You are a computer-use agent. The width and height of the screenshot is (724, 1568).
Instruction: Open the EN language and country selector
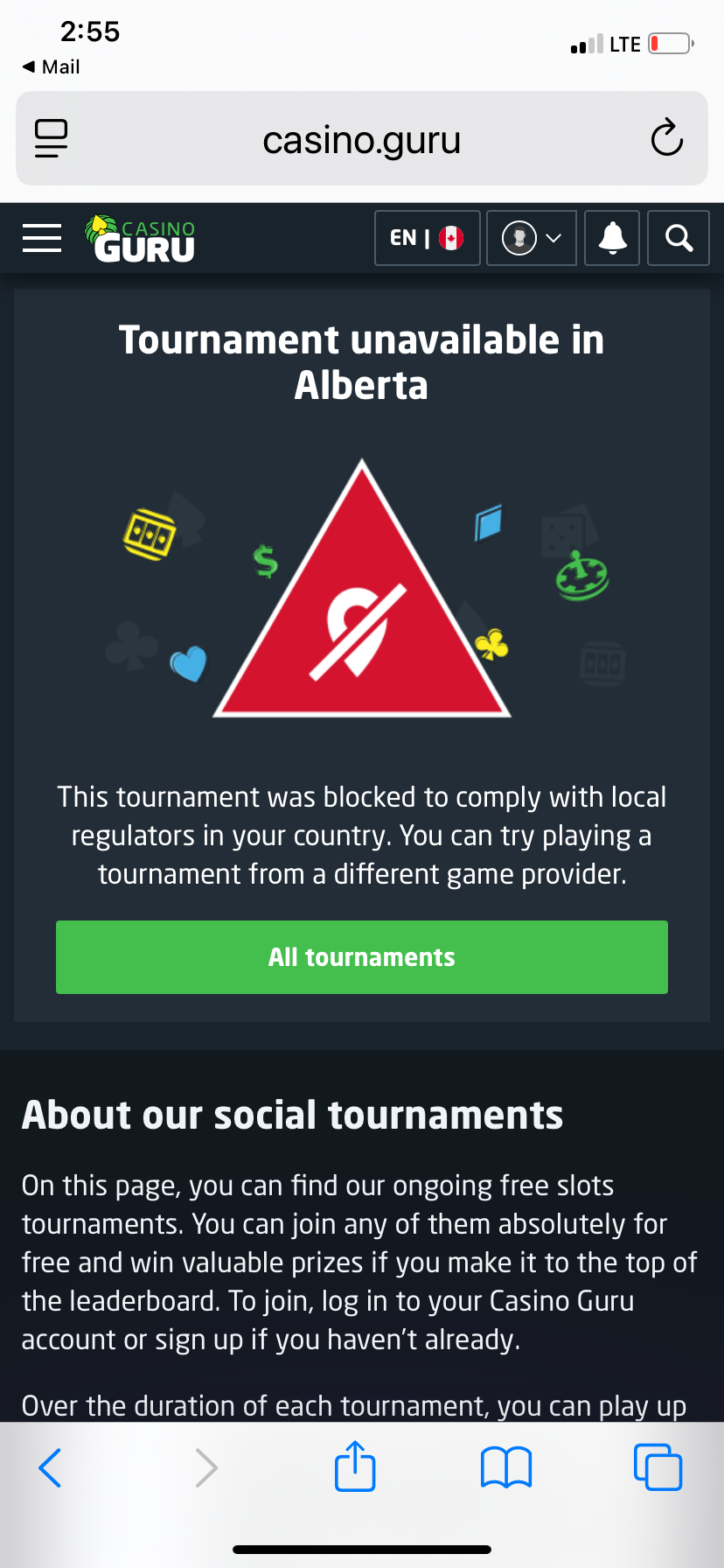427,238
